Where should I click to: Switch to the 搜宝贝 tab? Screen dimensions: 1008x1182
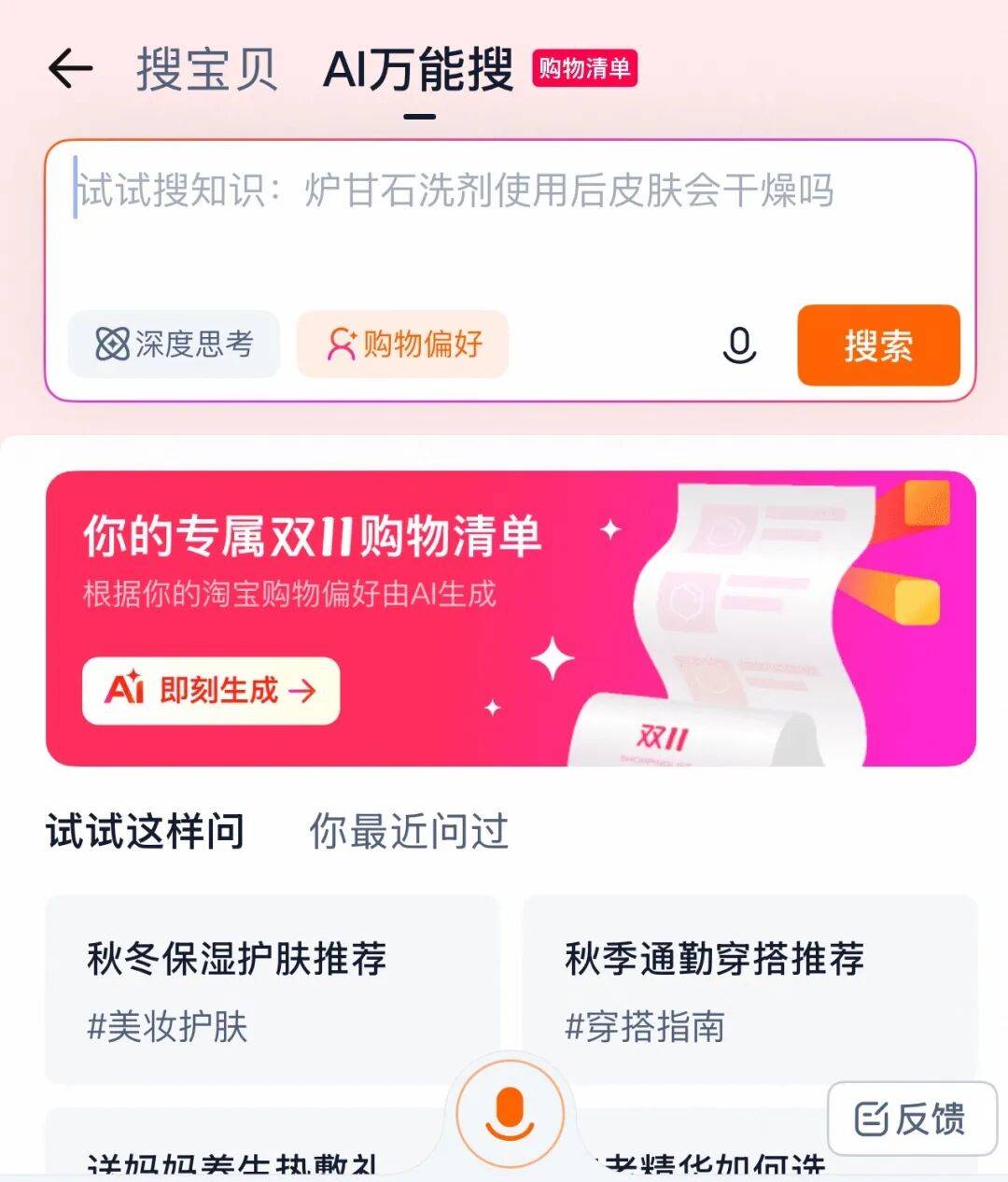pos(207,70)
